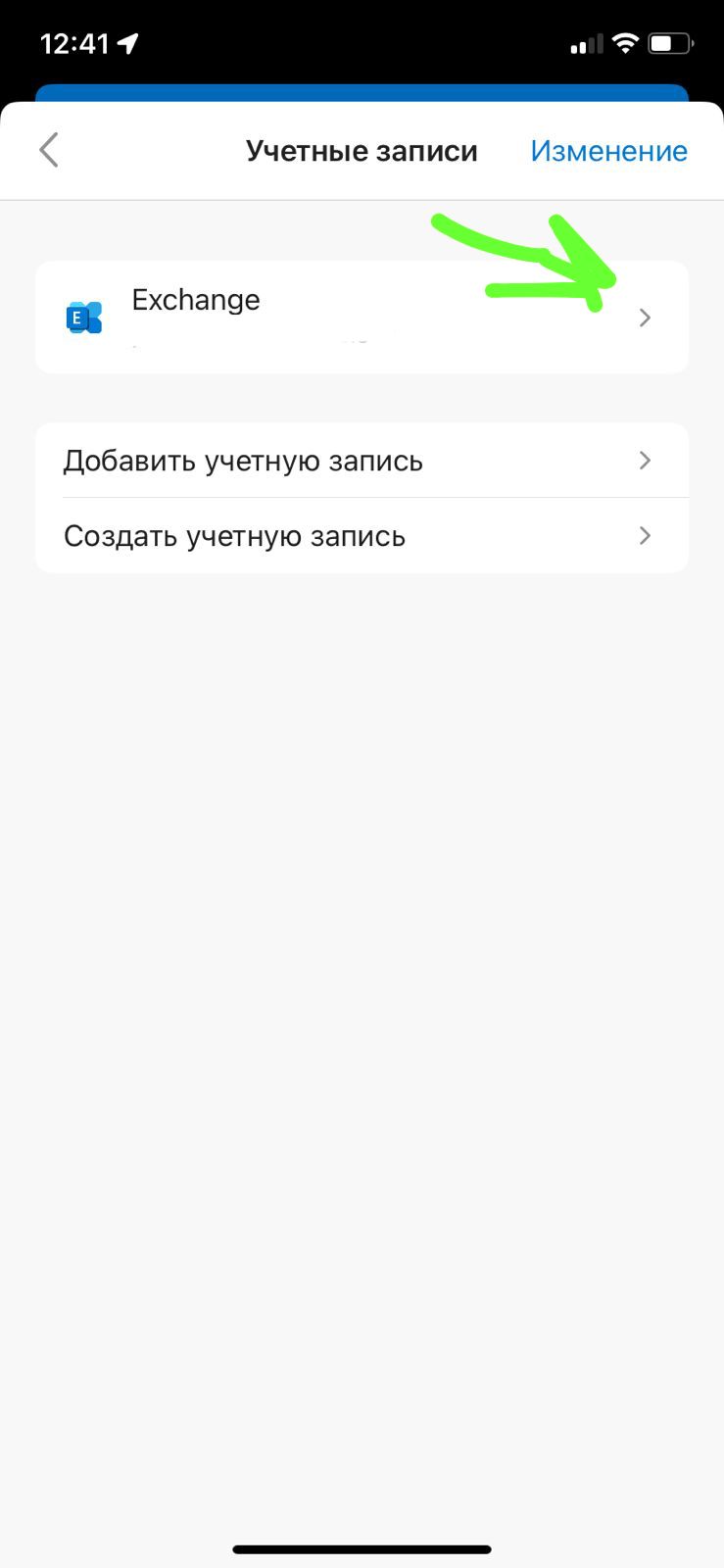Go back using the top-left arrow
The width and height of the screenshot is (724, 1568).
point(49,151)
